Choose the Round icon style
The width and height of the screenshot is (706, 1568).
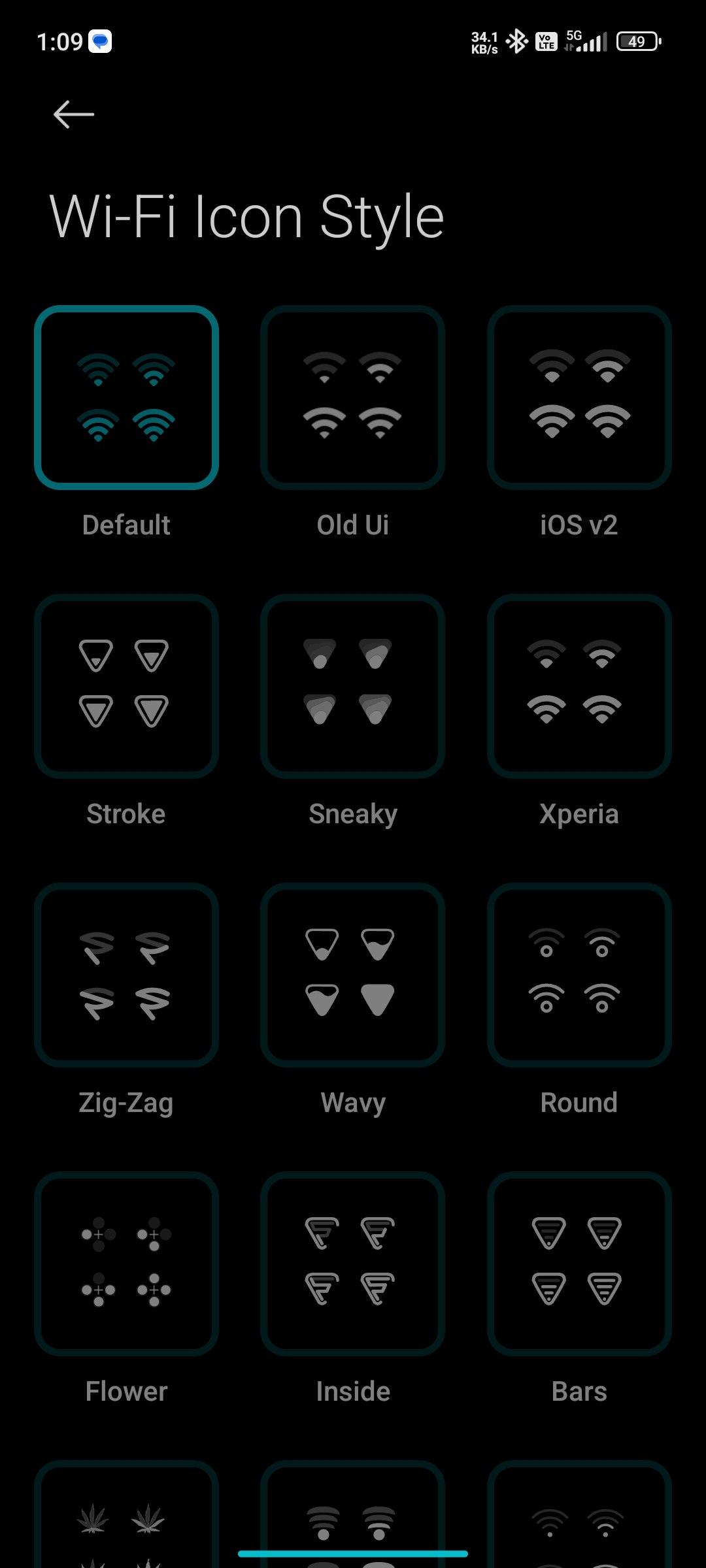[x=579, y=975]
